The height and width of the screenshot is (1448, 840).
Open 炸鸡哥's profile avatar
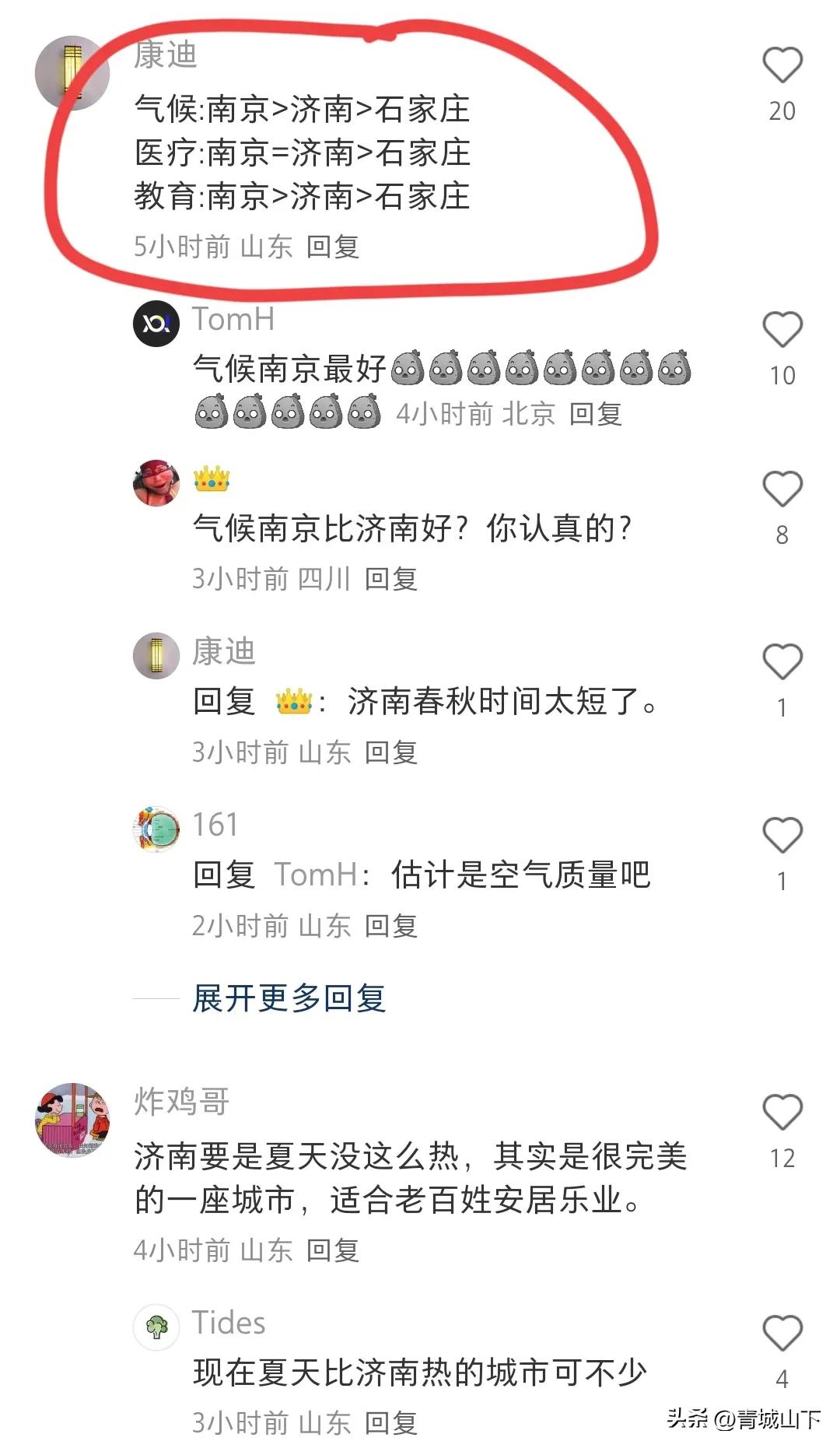[x=72, y=1120]
